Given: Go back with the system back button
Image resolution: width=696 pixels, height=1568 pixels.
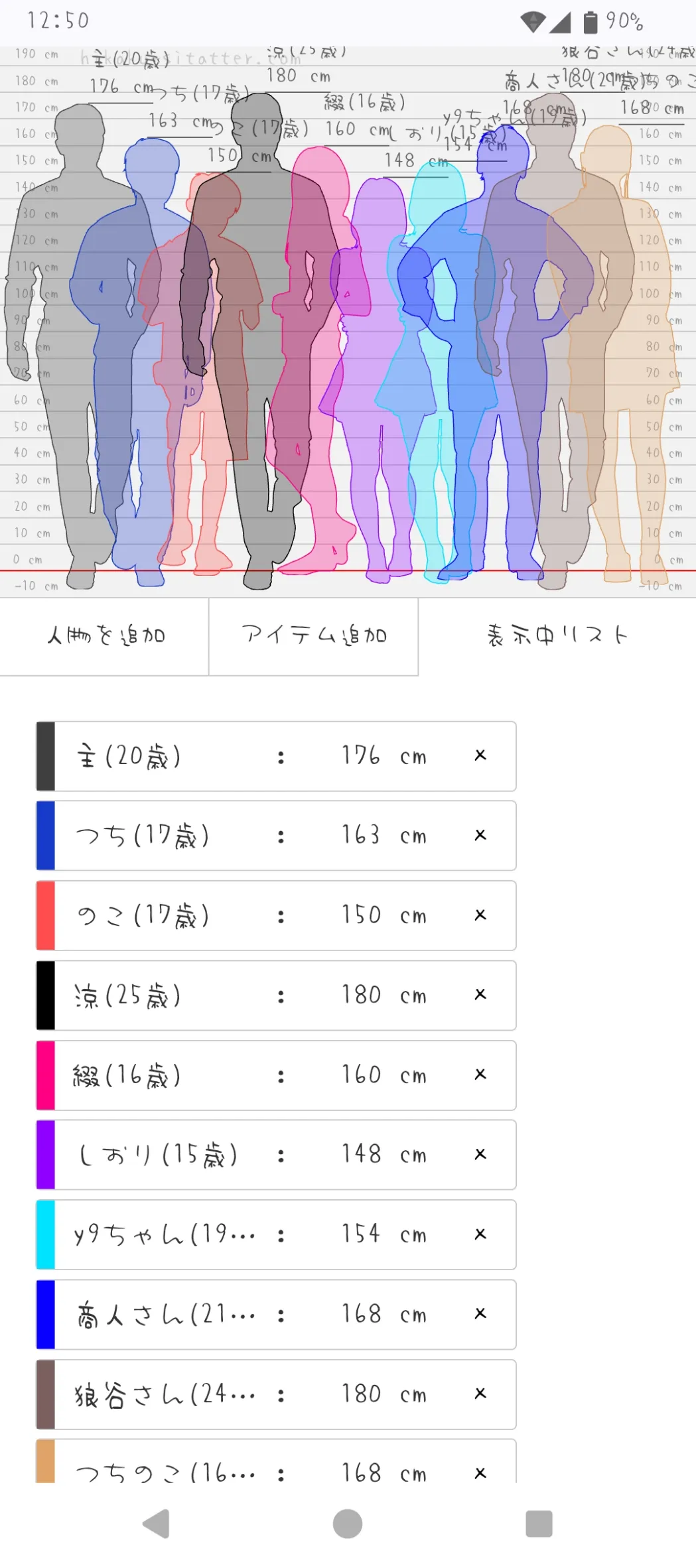Looking at the screenshot, I should tap(157, 1524).
